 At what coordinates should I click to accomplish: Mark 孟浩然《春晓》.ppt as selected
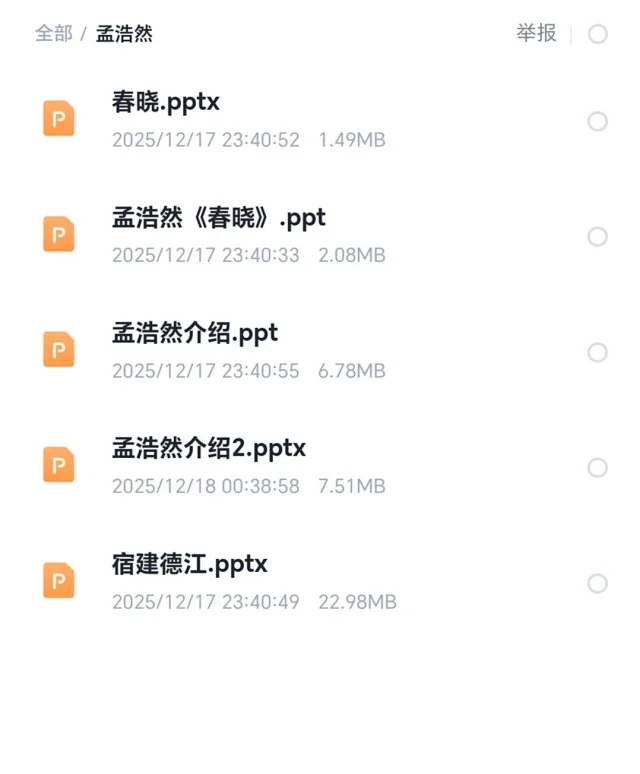(x=598, y=237)
